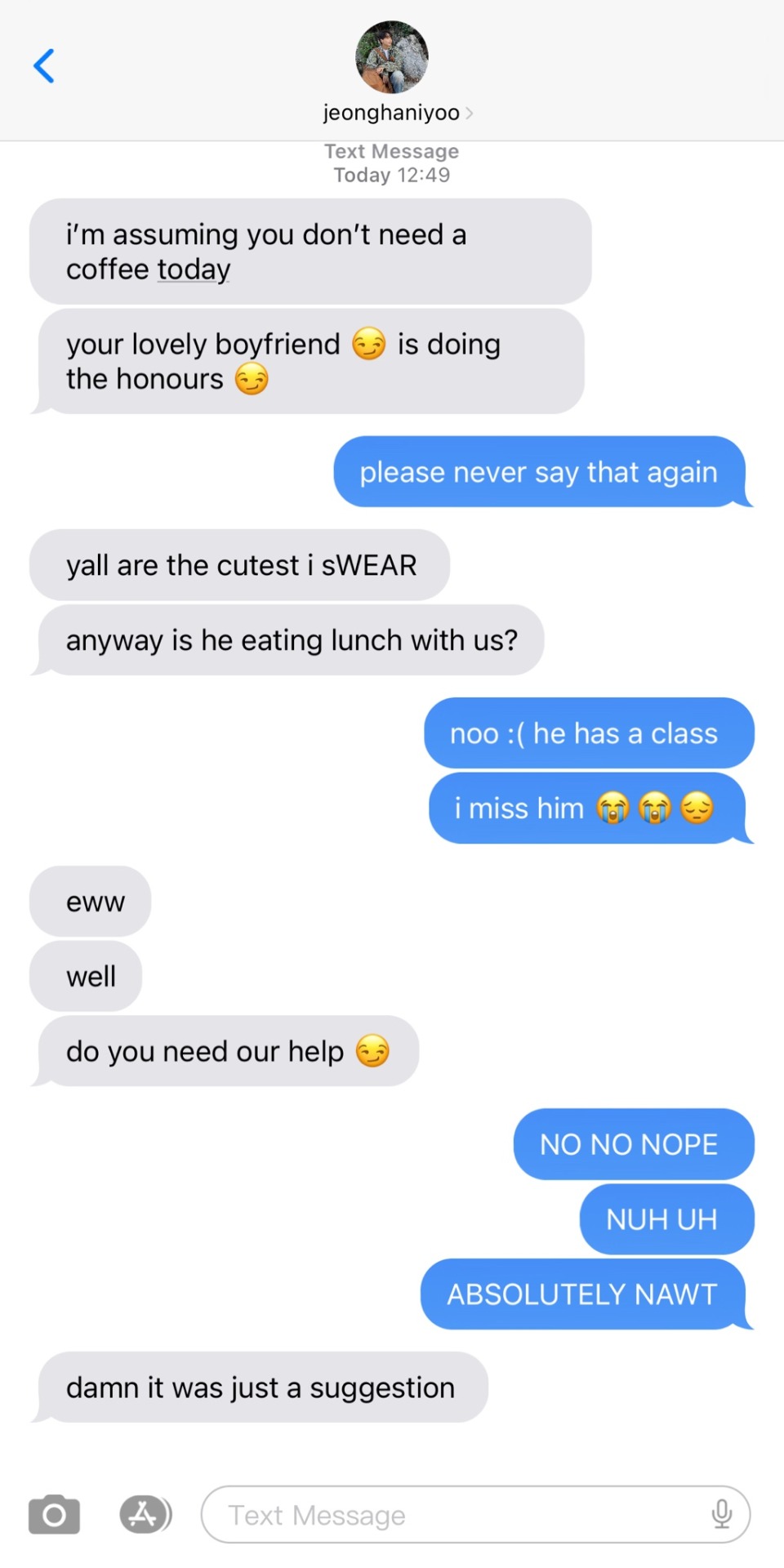Tap the underlined "today" date link
The image size is (784, 1568).
[194, 269]
